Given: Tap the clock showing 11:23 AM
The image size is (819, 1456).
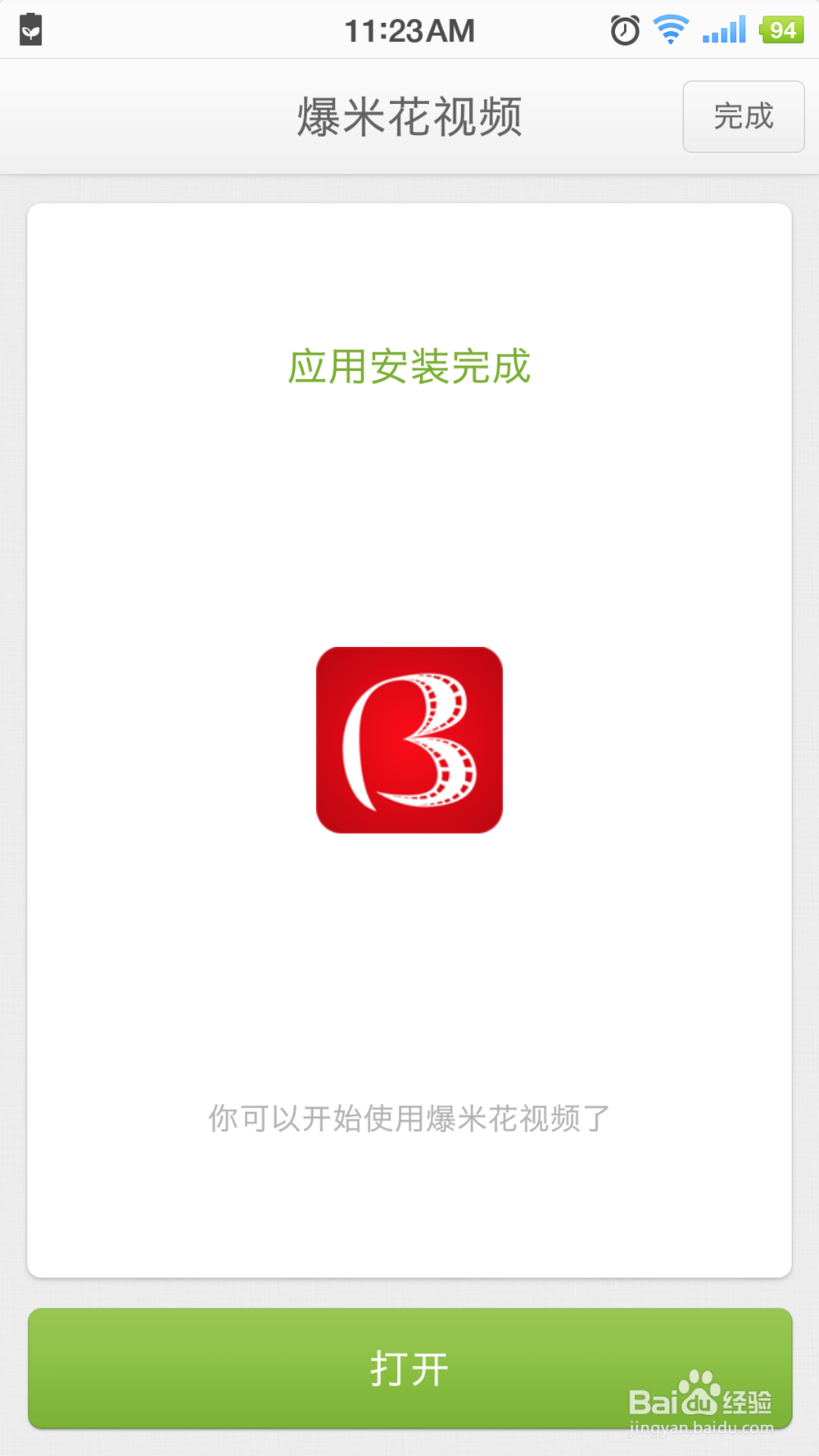Looking at the screenshot, I should tap(409, 29).
